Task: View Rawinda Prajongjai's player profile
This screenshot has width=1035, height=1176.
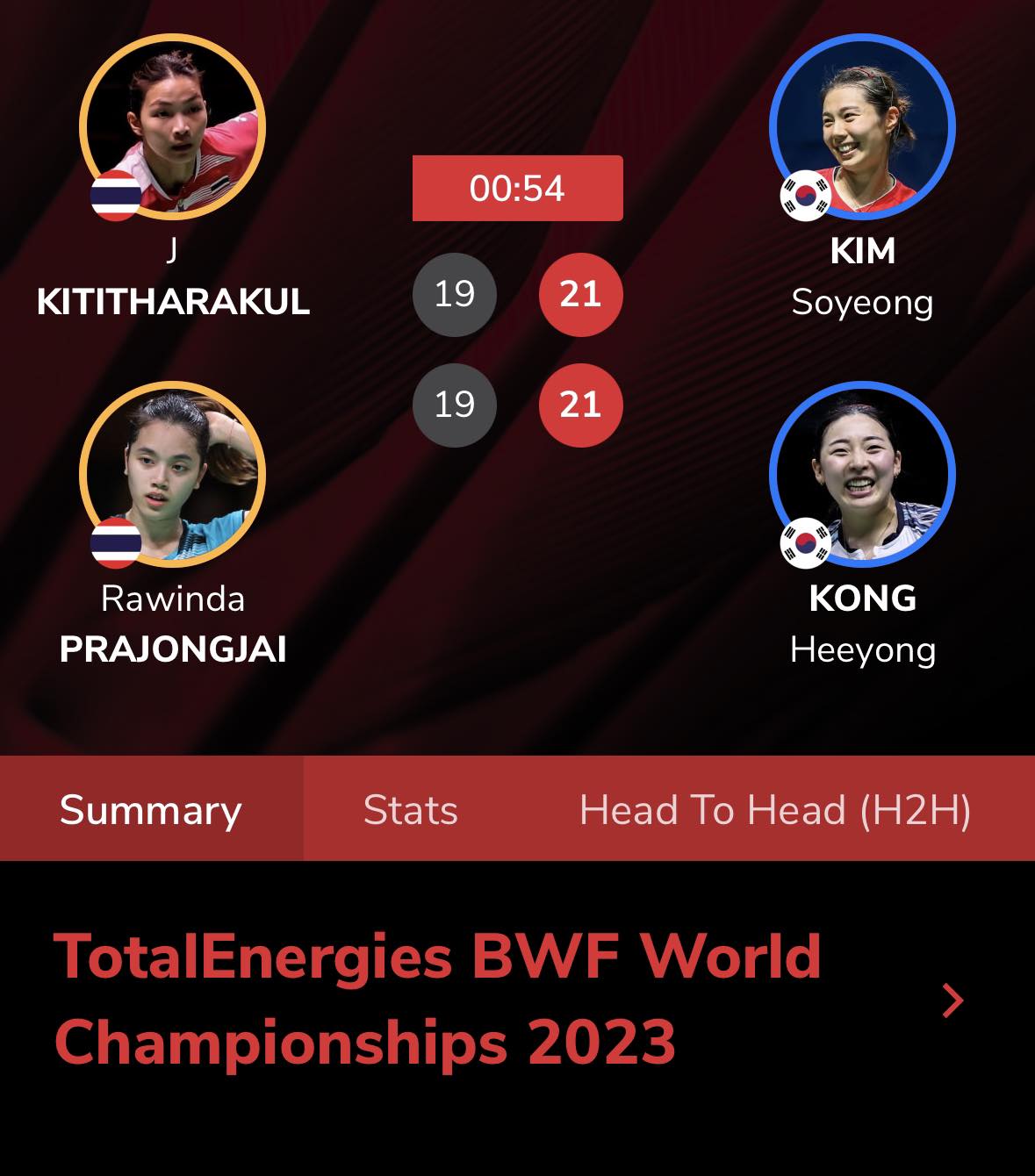Action: [x=173, y=475]
